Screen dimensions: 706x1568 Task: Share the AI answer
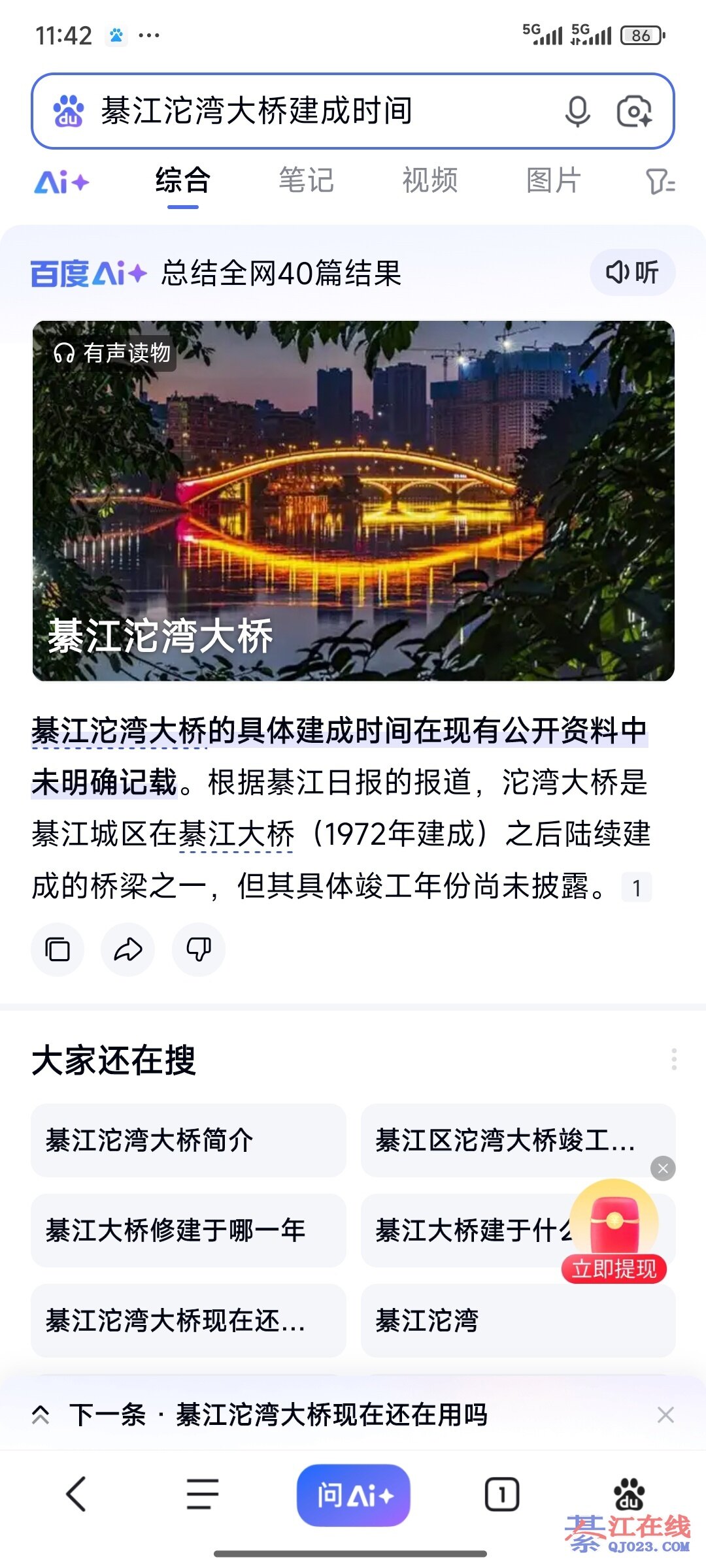[128, 949]
